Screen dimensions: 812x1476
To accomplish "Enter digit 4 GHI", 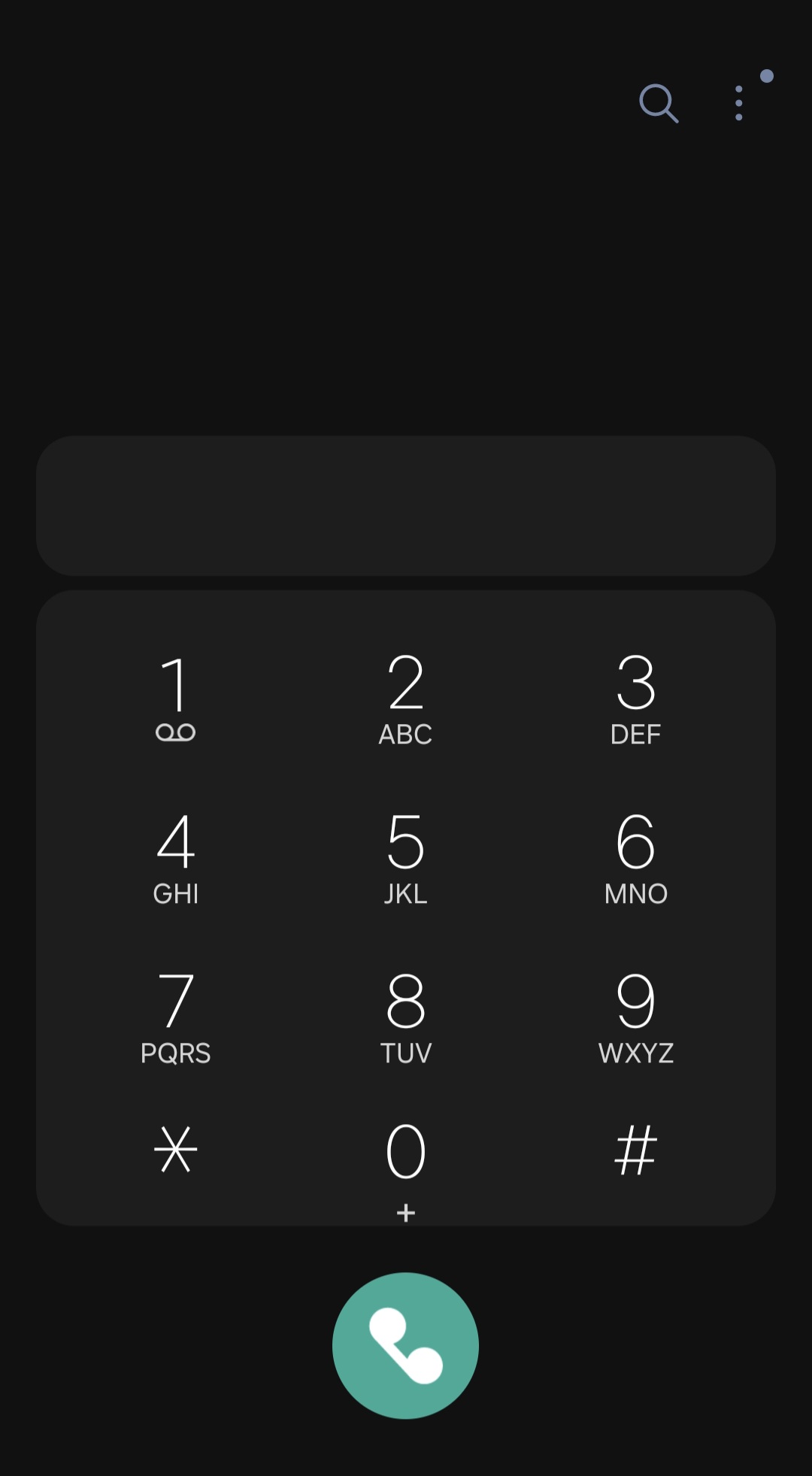I will [175, 858].
